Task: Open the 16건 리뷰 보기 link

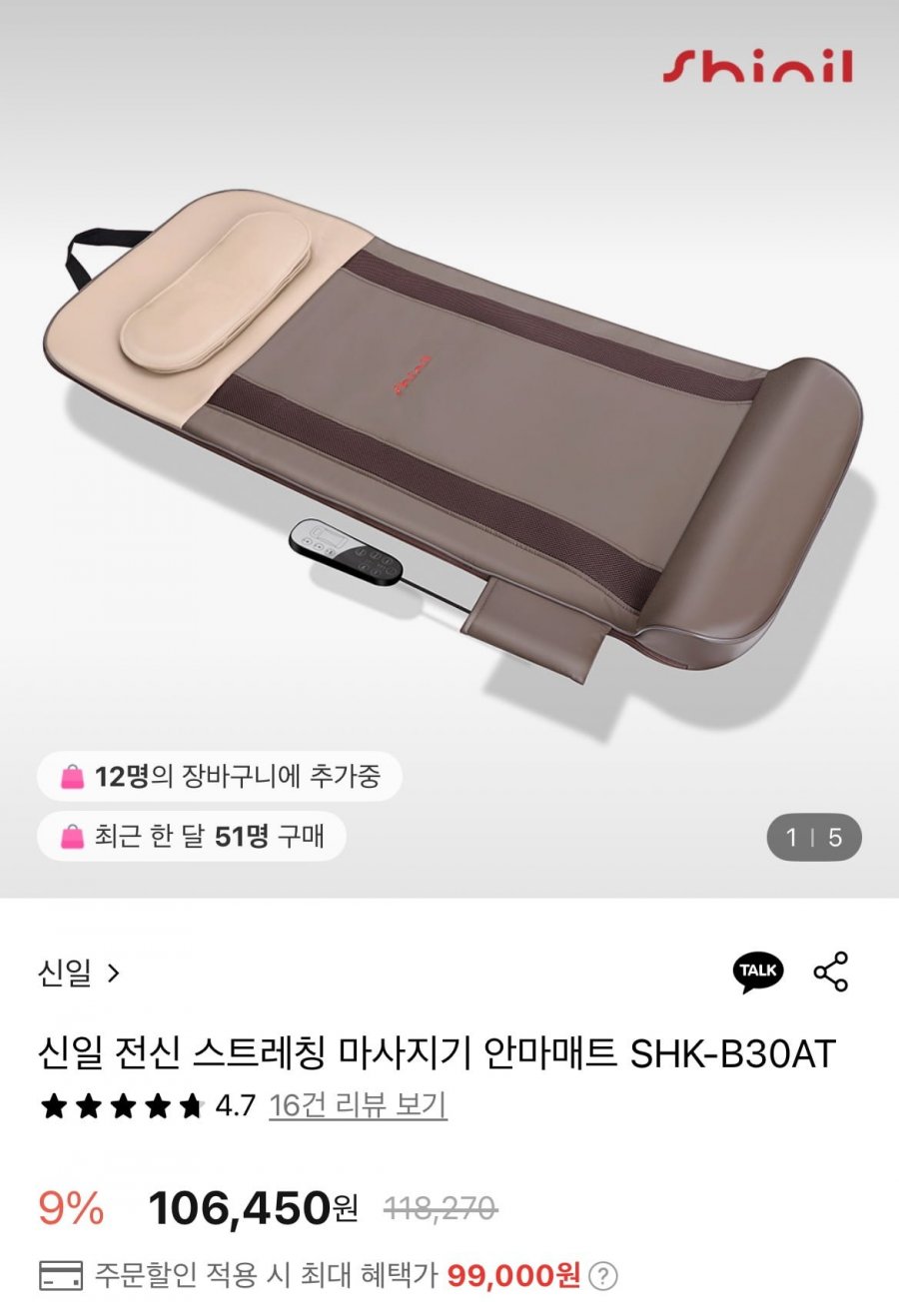Action: [358, 1105]
